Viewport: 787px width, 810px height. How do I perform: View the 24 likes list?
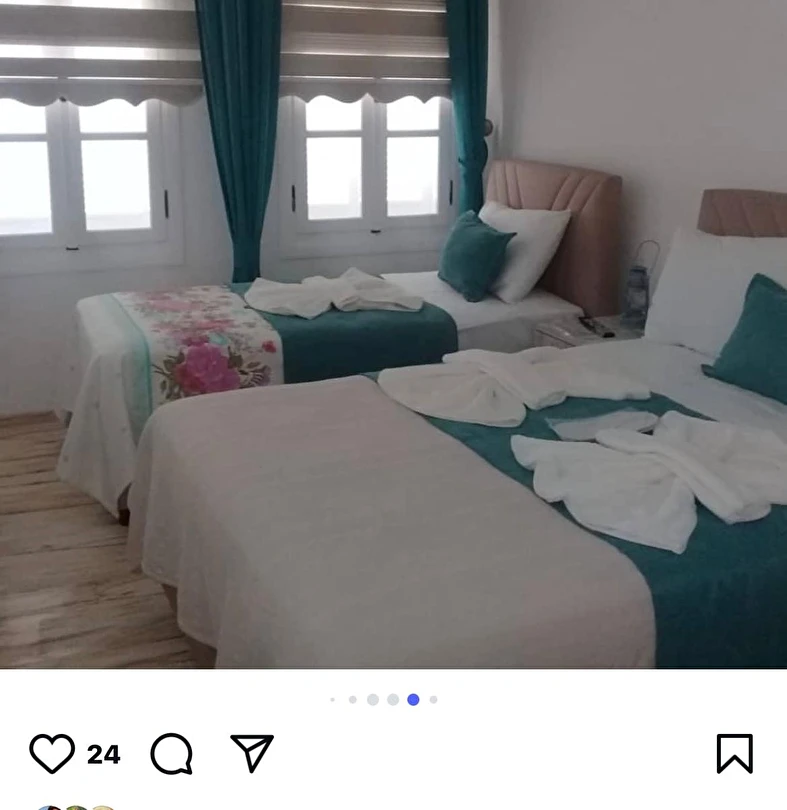pos(104,754)
